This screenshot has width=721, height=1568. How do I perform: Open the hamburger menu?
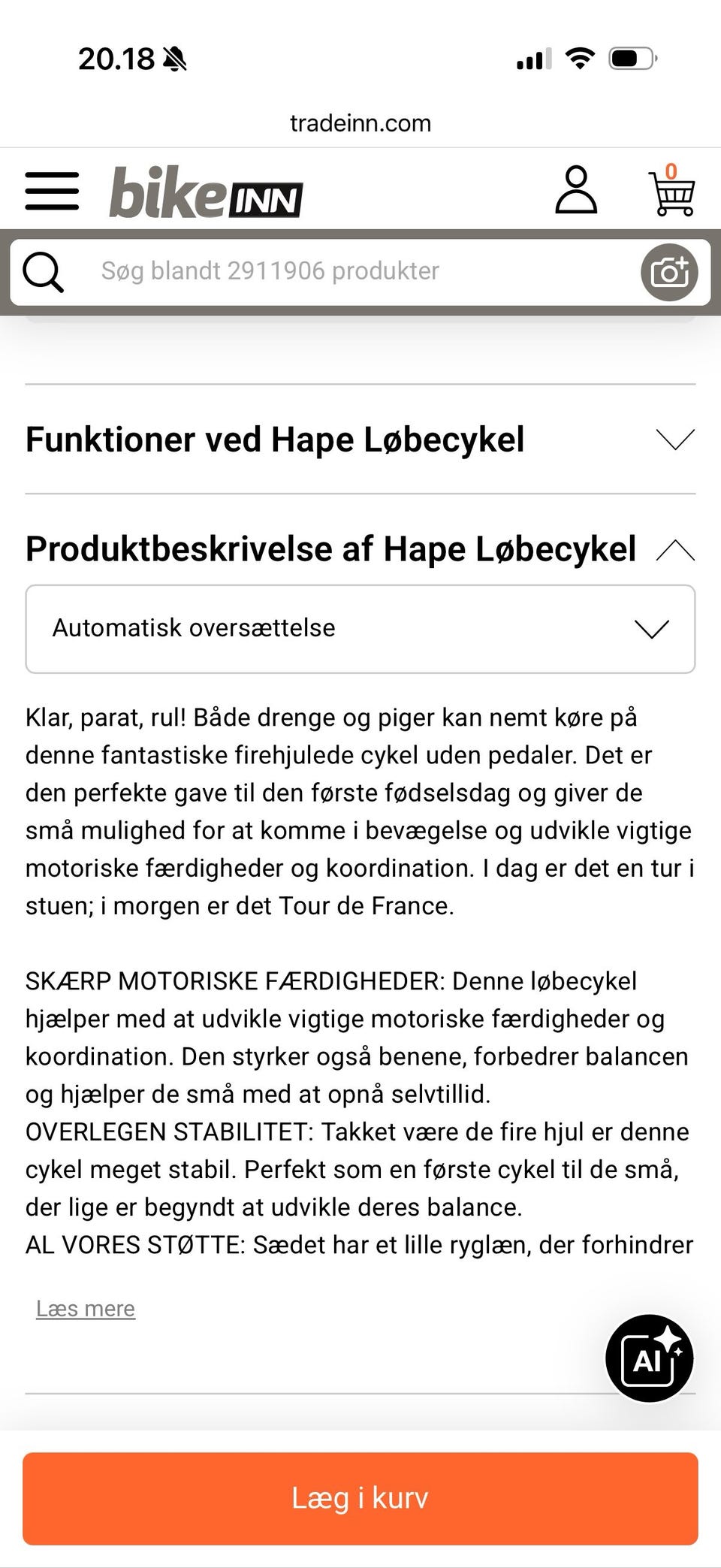[x=52, y=191]
